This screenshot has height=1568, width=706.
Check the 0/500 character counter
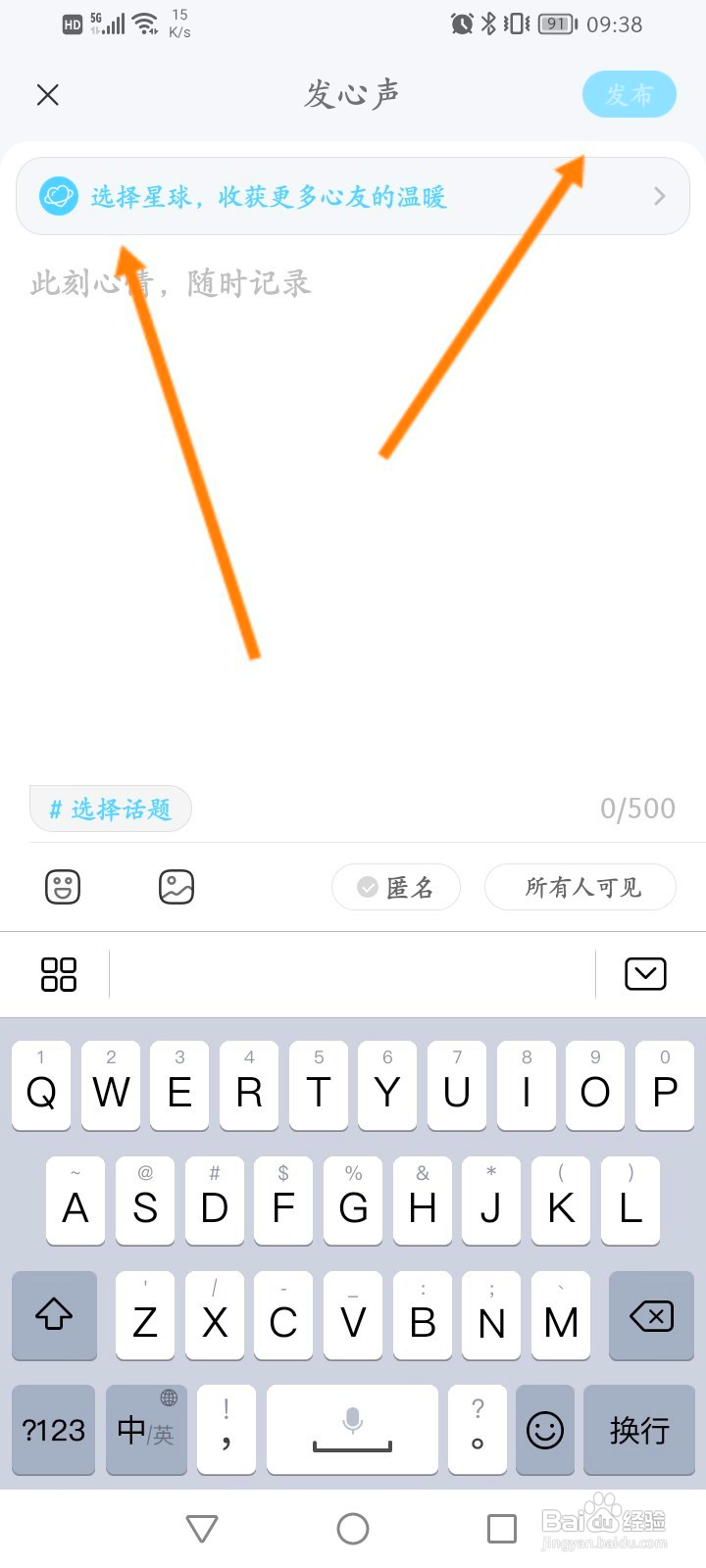[x=635, y=808]
